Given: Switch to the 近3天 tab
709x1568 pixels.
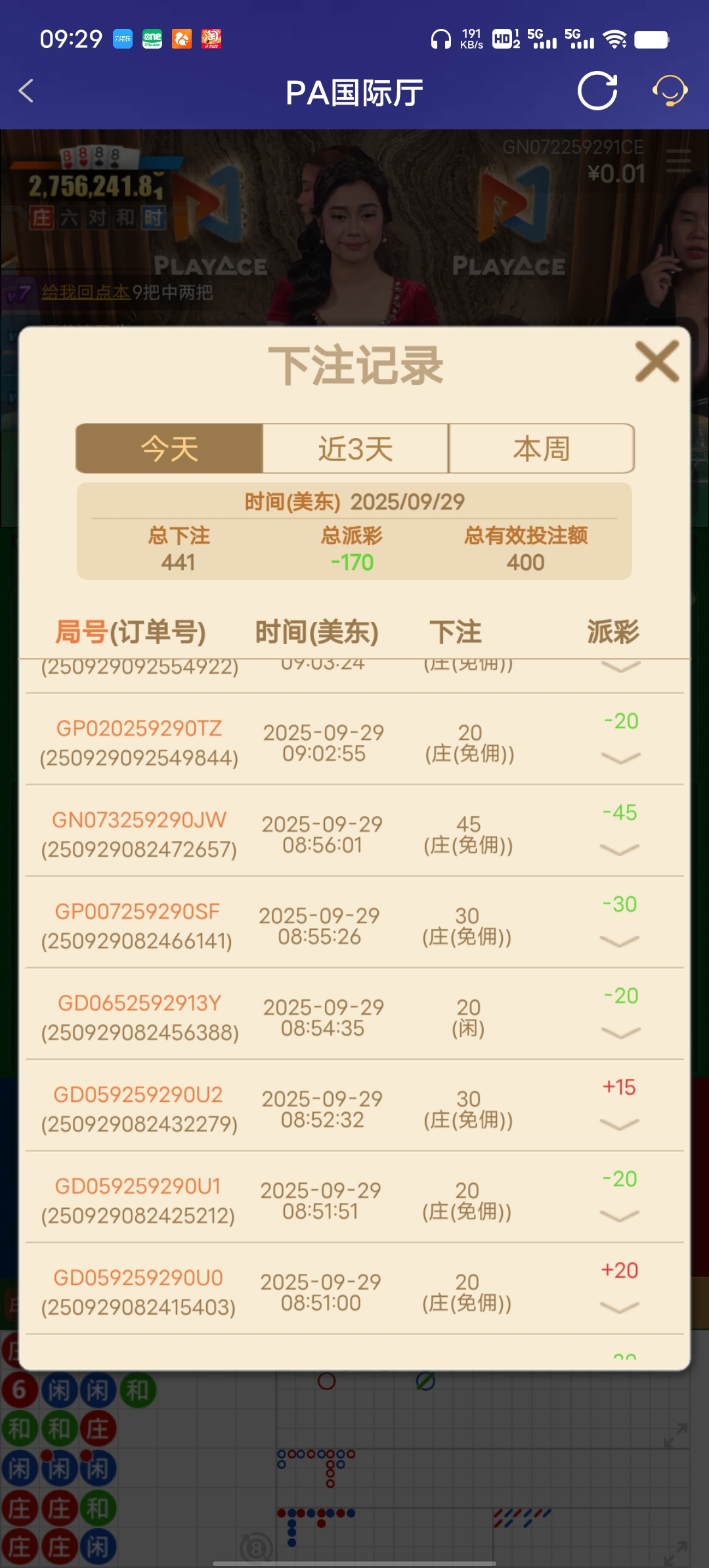Looking at the screenshot, I should pyautogui.click(x=354, y=448).
